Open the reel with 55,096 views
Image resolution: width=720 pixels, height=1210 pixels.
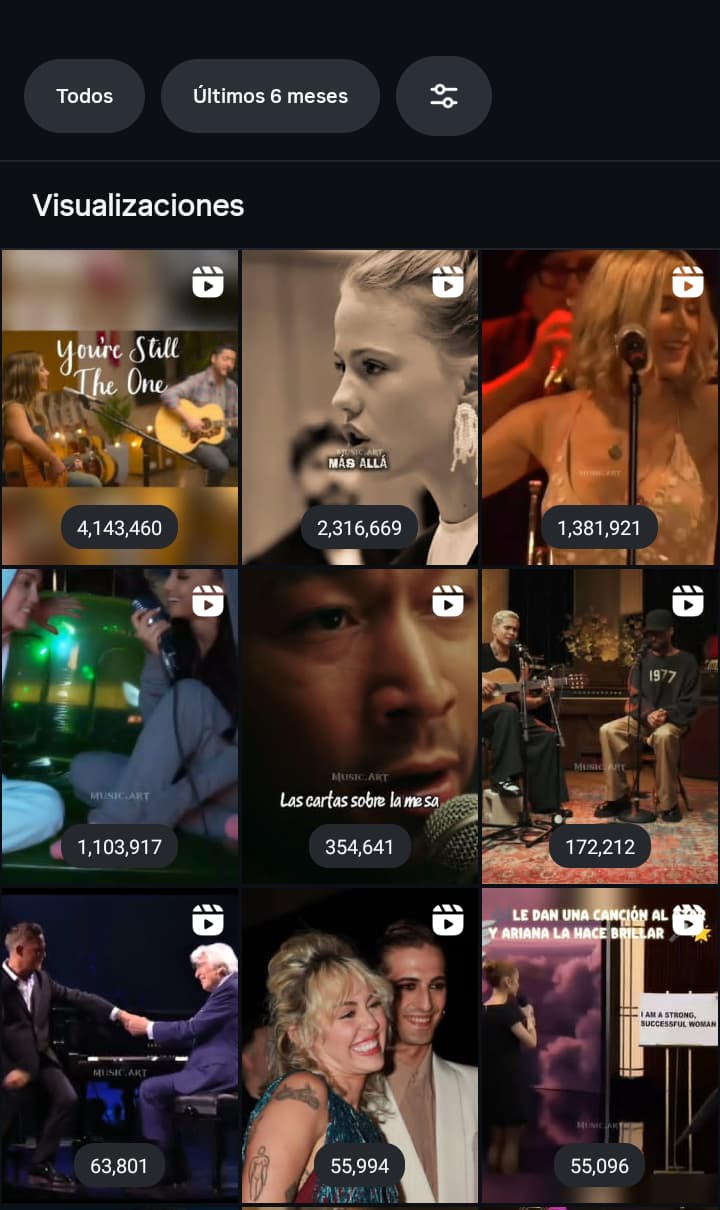[x=600, y=1046]
